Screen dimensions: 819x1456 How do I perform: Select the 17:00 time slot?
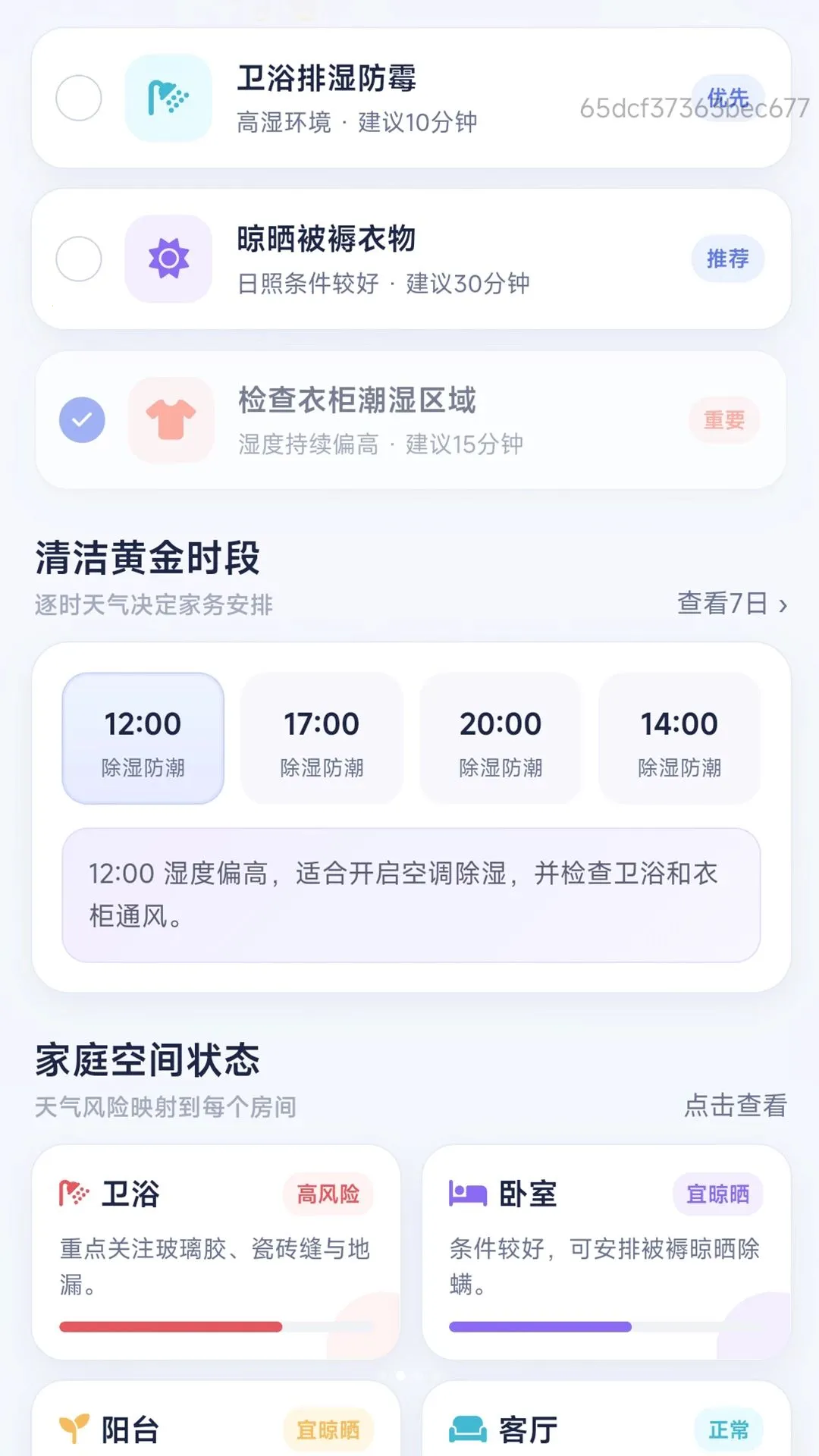[x=322, y=738]
